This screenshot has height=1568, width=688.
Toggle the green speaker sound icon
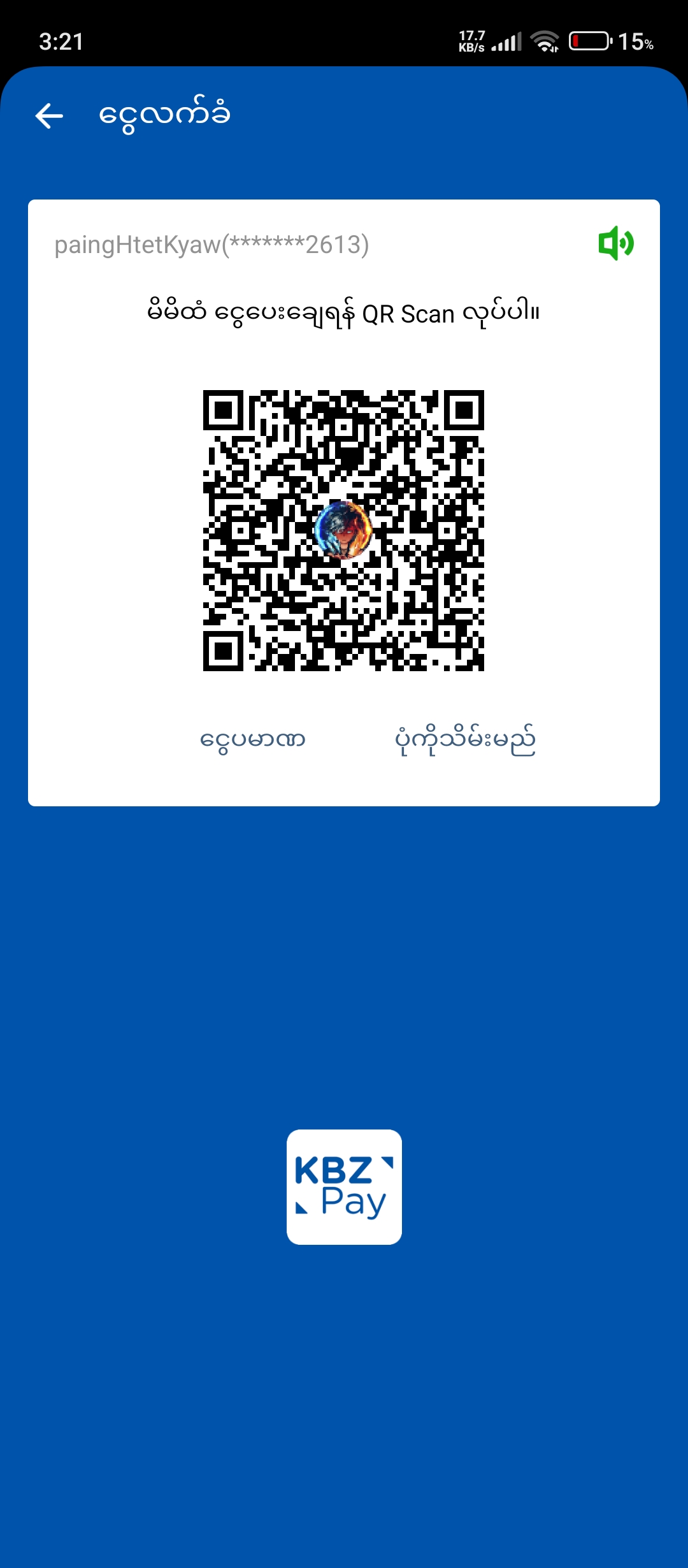click(x=615, y=243)
